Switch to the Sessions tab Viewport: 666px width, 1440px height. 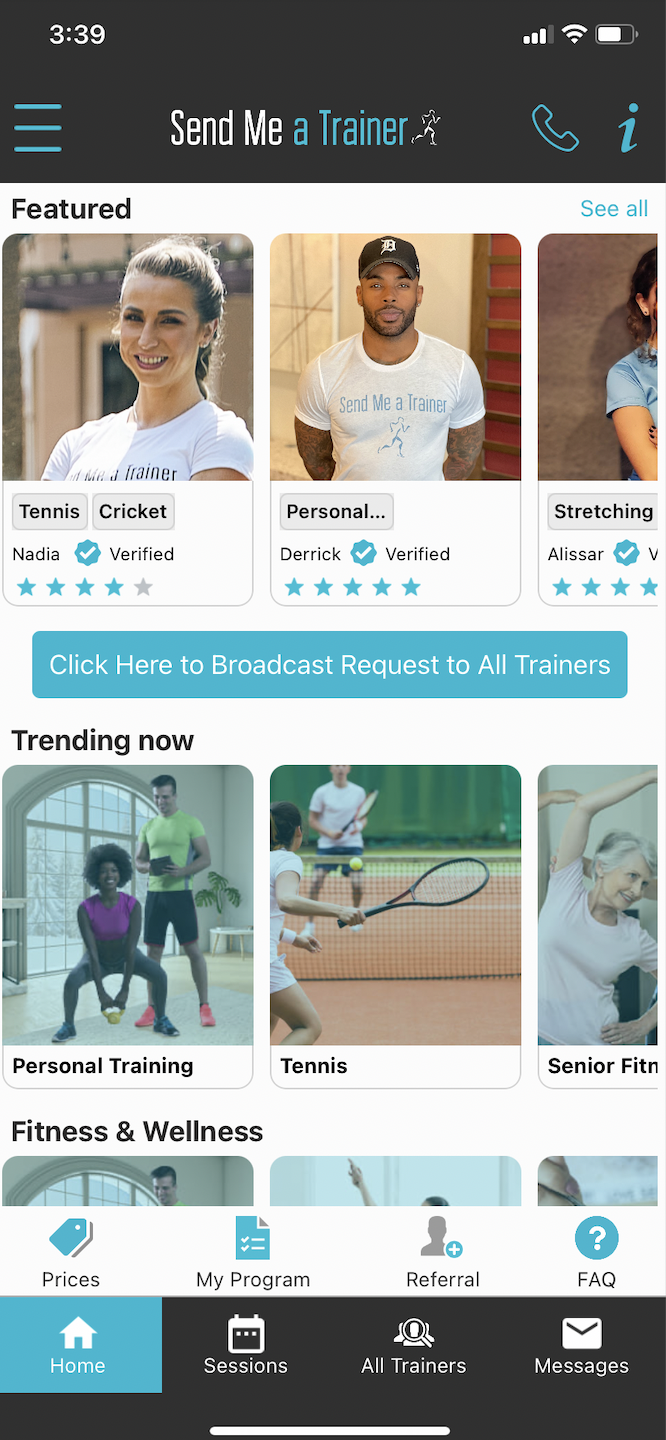coord(245,1346)
